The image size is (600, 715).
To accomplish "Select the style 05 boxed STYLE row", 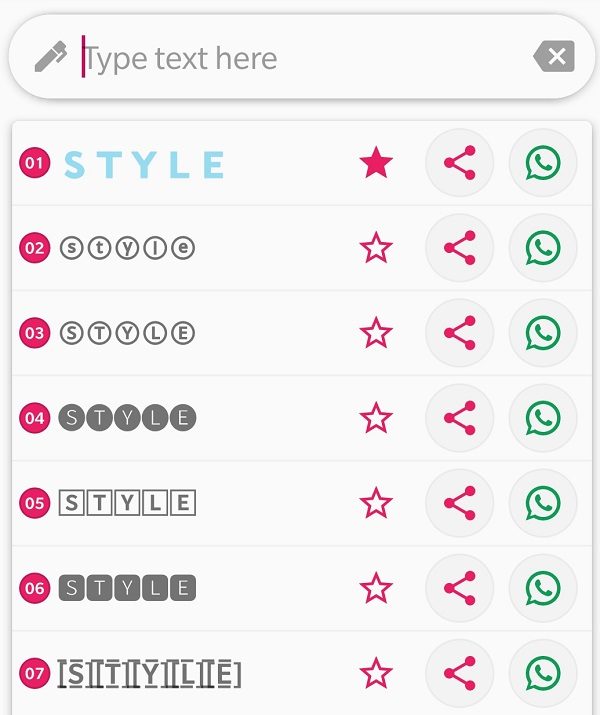I will point(127,503).
